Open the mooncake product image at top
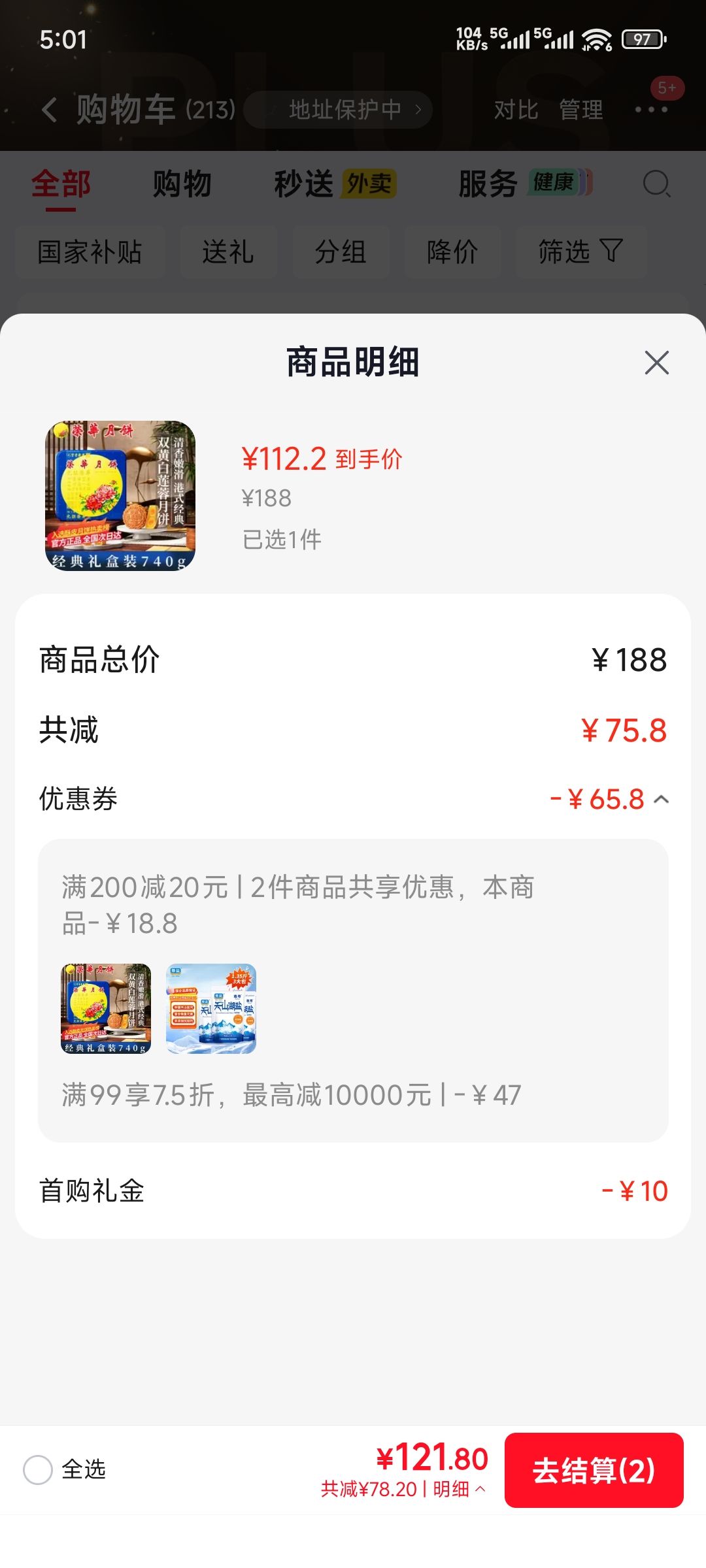This screenshot has height=1568, width=706. click(120, 496)
